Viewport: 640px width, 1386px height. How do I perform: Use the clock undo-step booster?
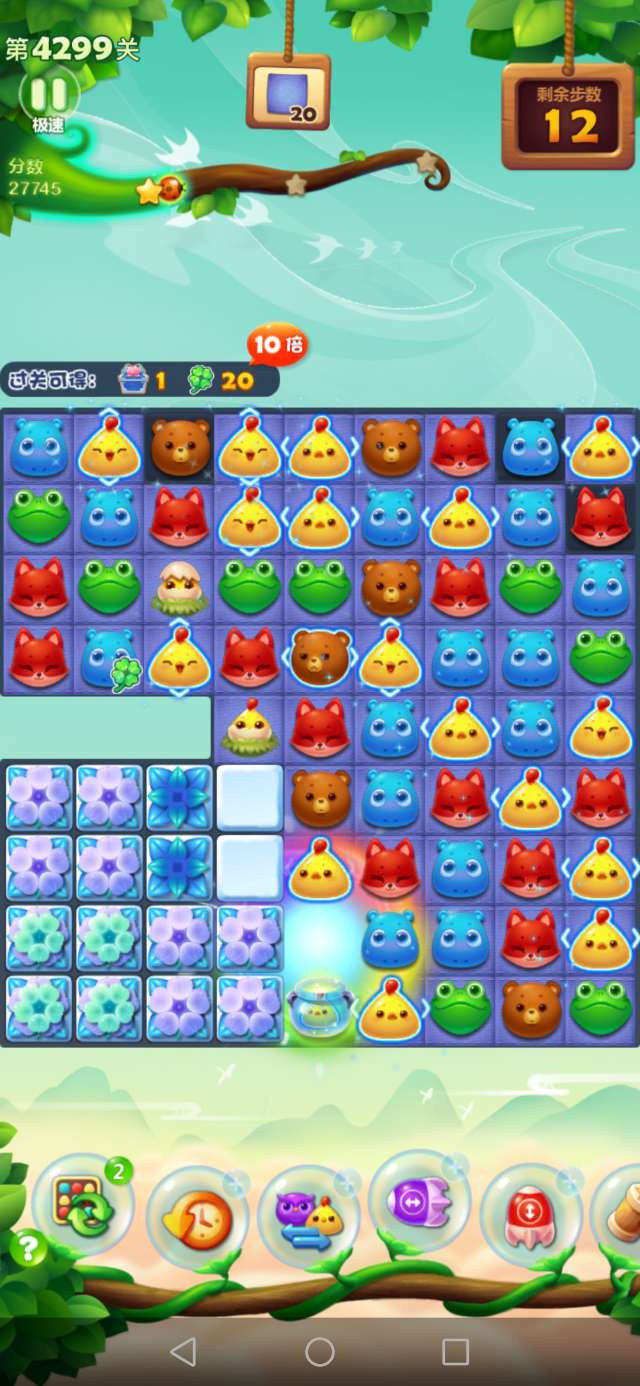click(x=197, y=1216)
